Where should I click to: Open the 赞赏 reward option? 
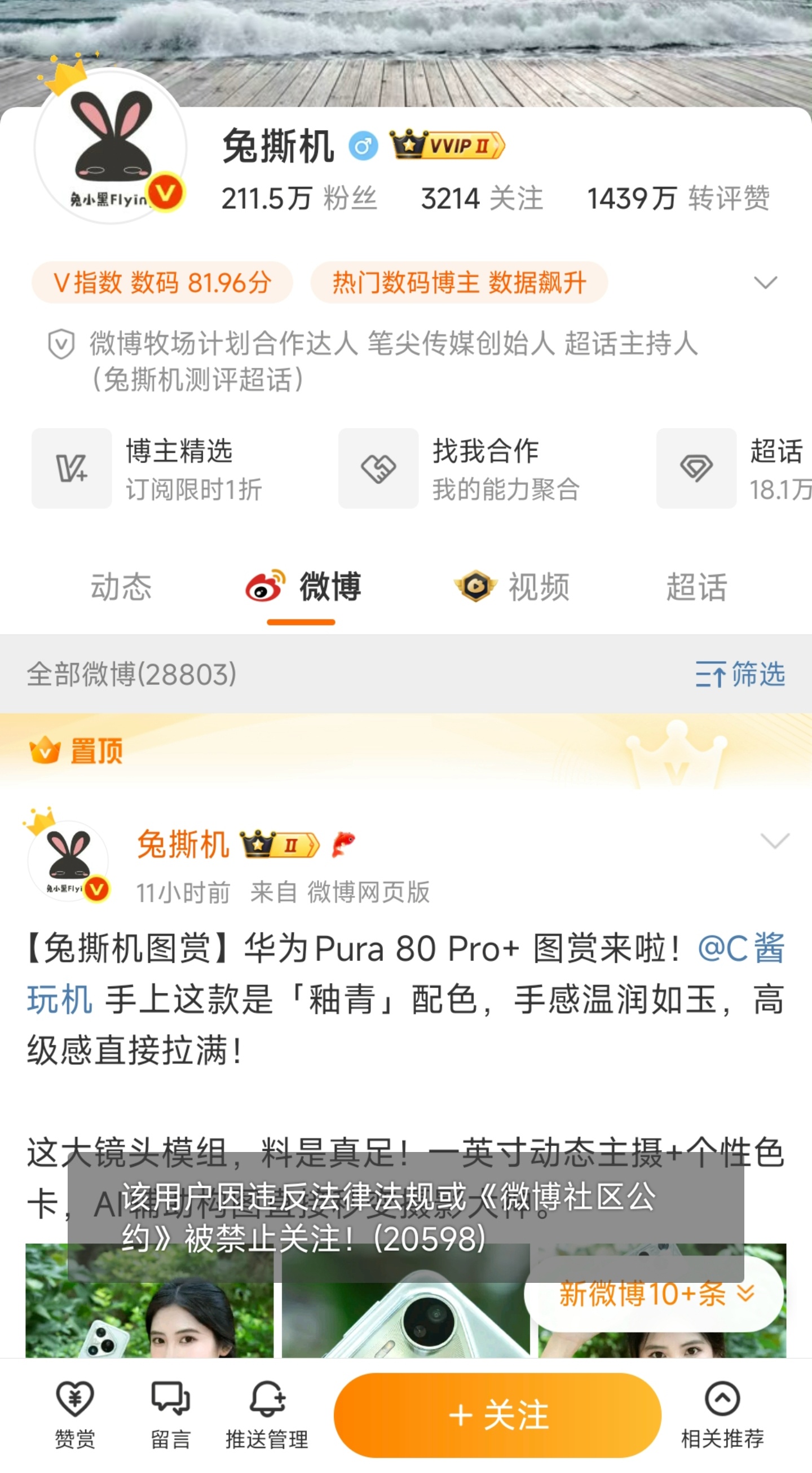pos(75,1415)
